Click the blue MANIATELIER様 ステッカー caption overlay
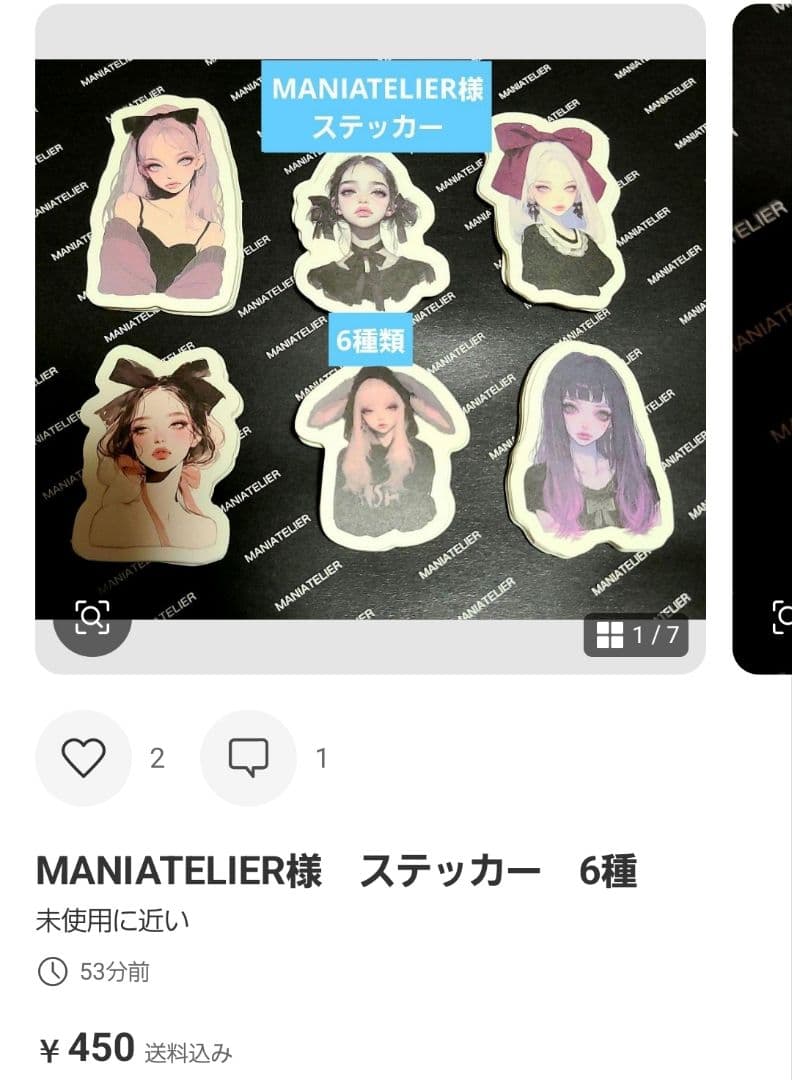This screenshot has width=792, height=1080. [376, 113]
